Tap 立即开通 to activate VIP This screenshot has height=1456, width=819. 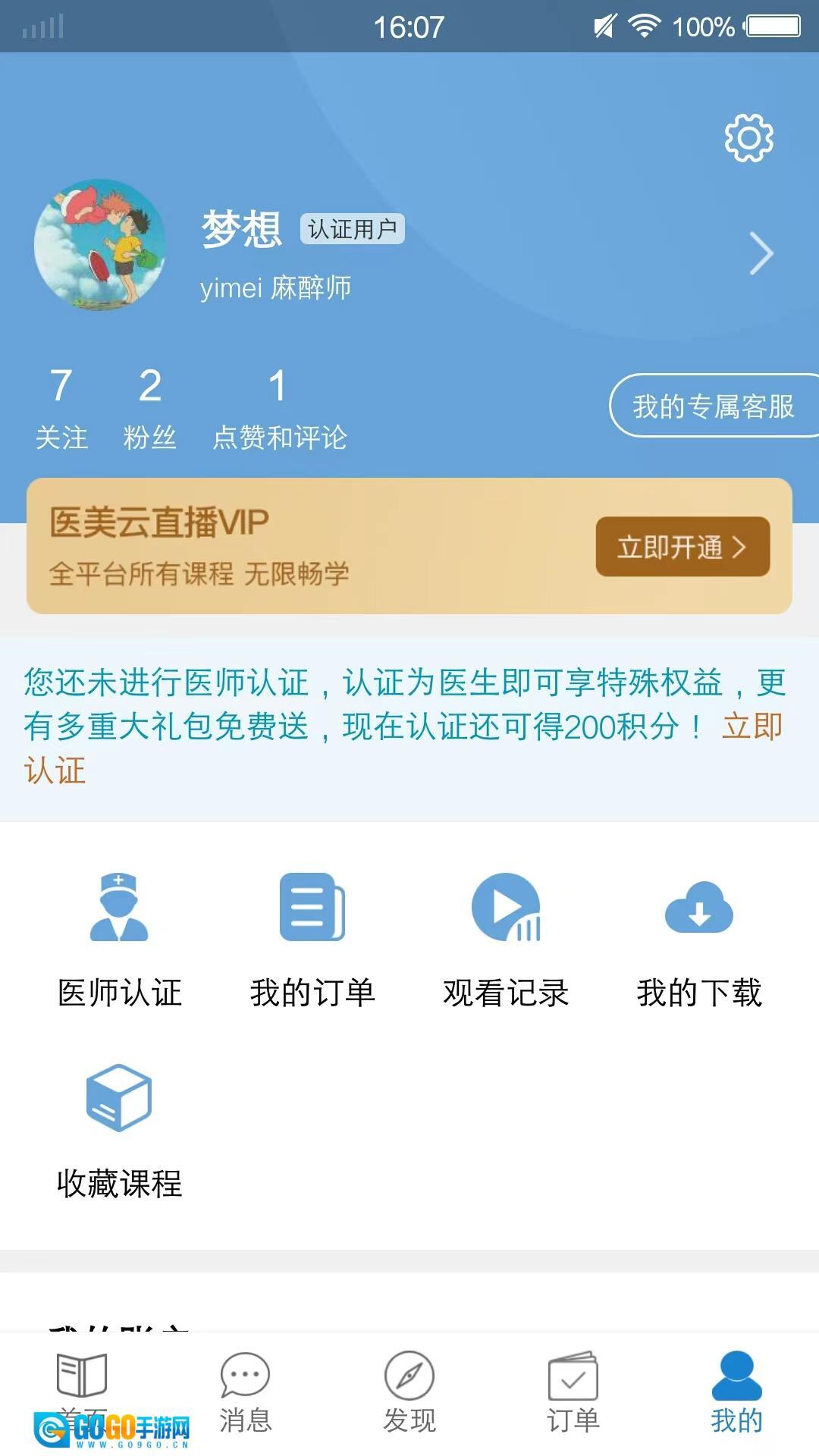tap(682, 547)
